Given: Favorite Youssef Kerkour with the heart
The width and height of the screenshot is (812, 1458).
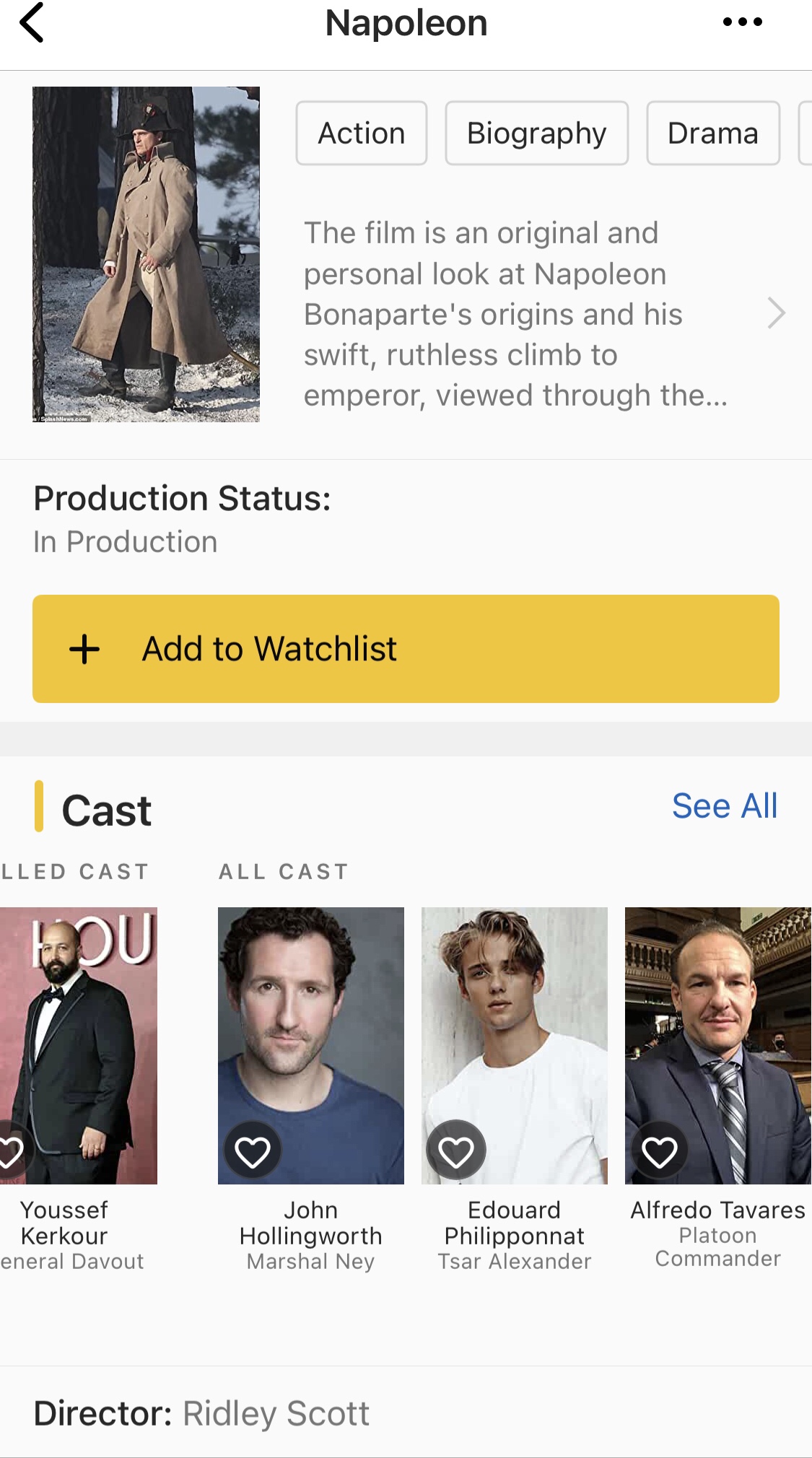Looking at the screenshot, I should coord(10,1151).
